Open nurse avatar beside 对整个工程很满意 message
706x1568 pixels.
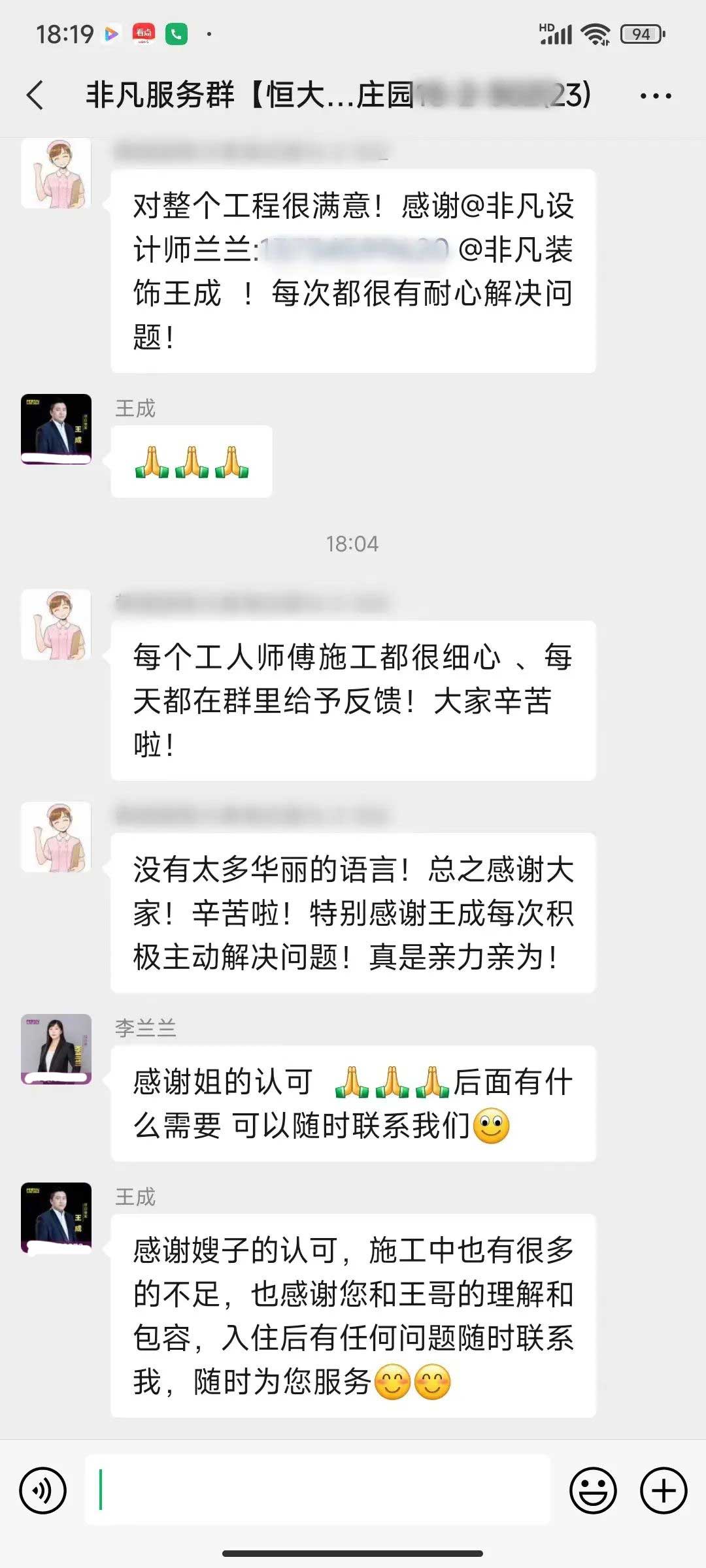(56, 173)
